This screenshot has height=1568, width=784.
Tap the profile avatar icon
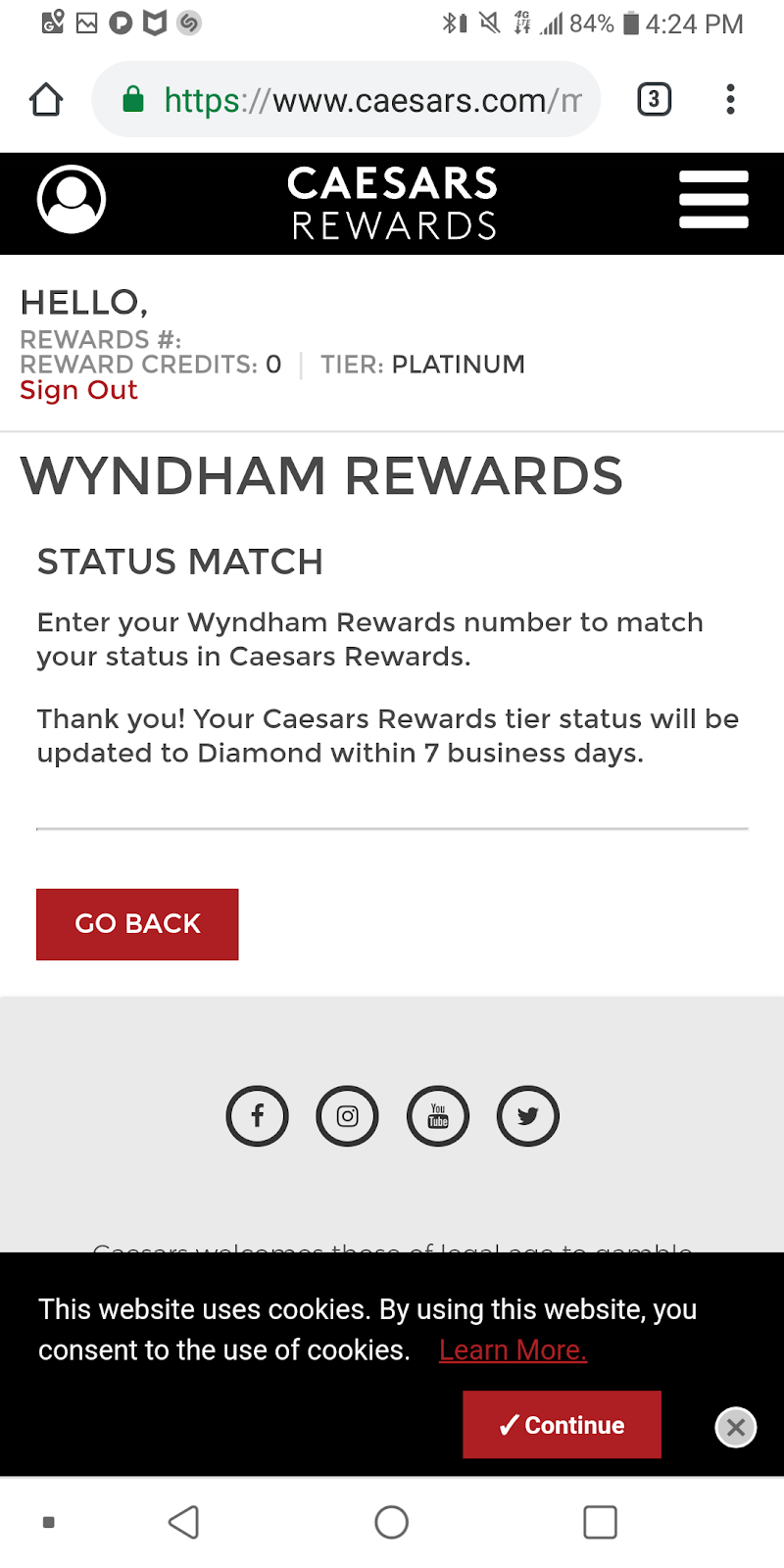(x=72, y=200)
